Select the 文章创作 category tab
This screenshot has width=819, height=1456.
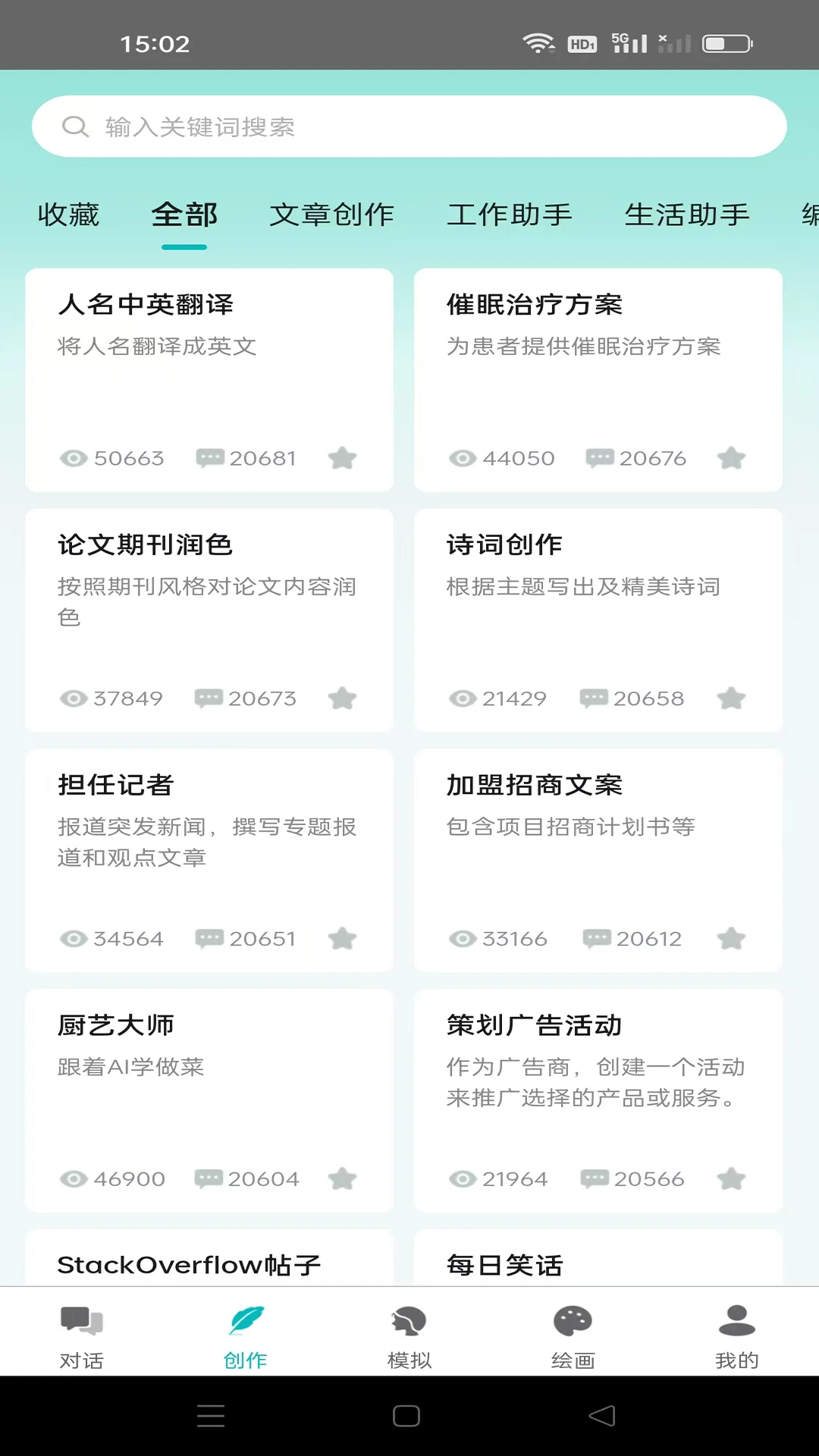tap(332, 215)
